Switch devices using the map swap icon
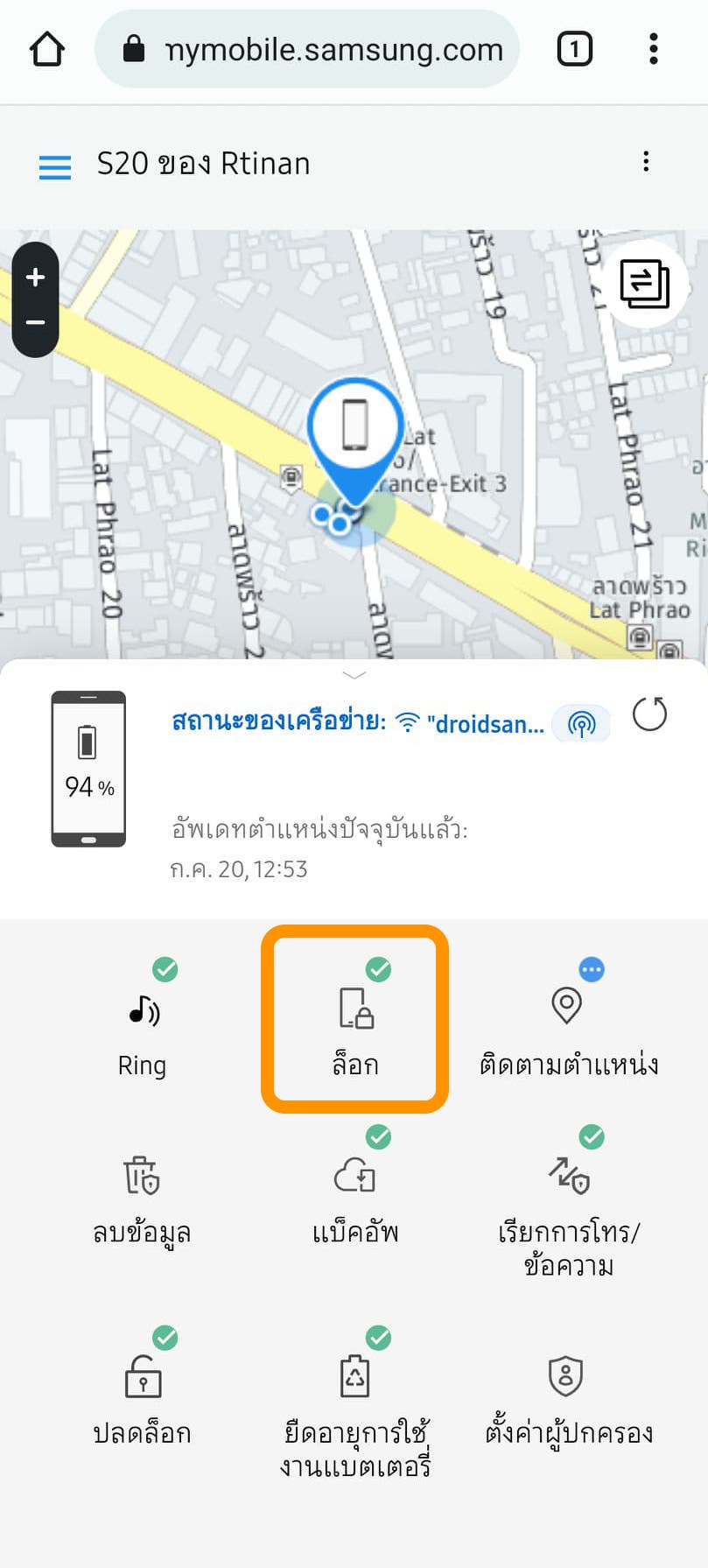The width and height of the screenshot is (708, 1568). click(645, 284)
